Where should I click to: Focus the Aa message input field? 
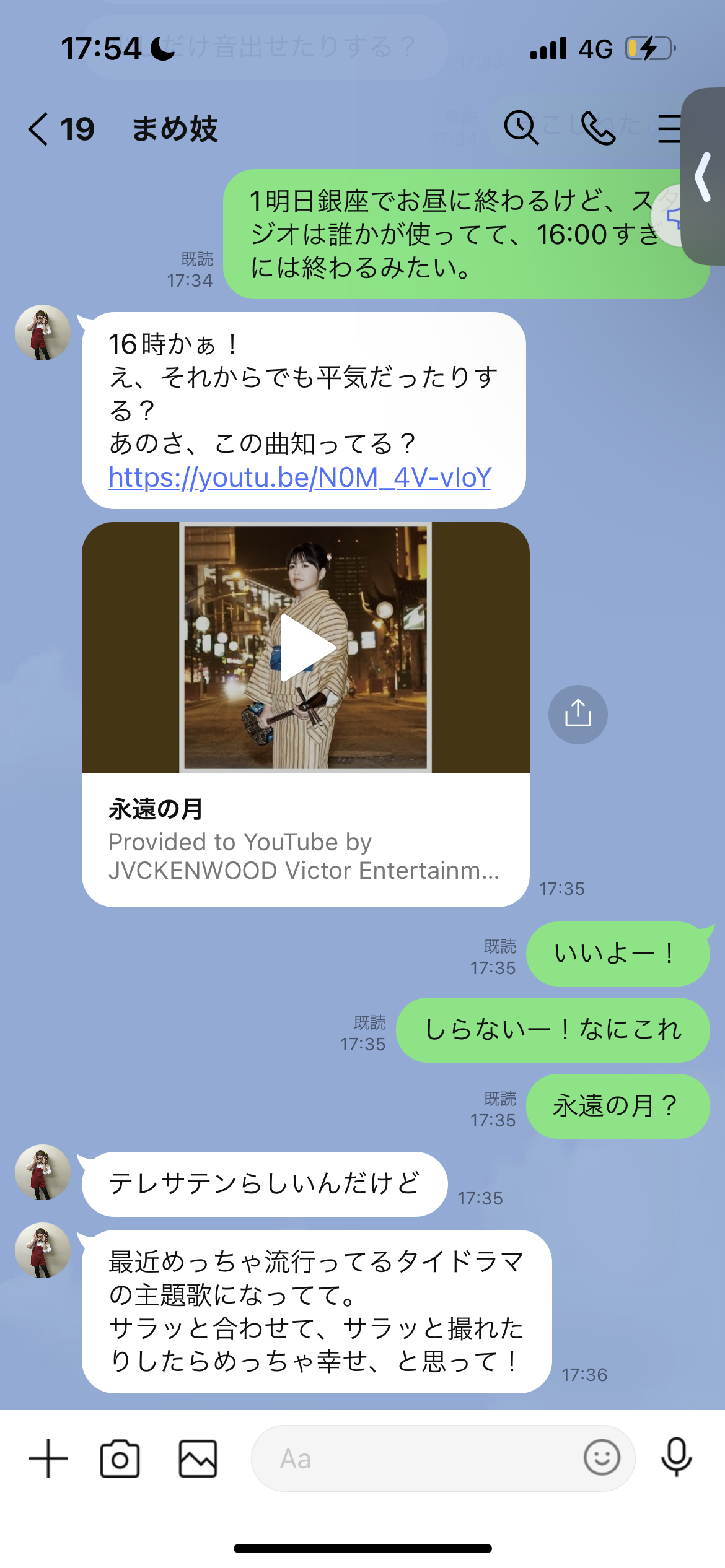coord(415,1458)
